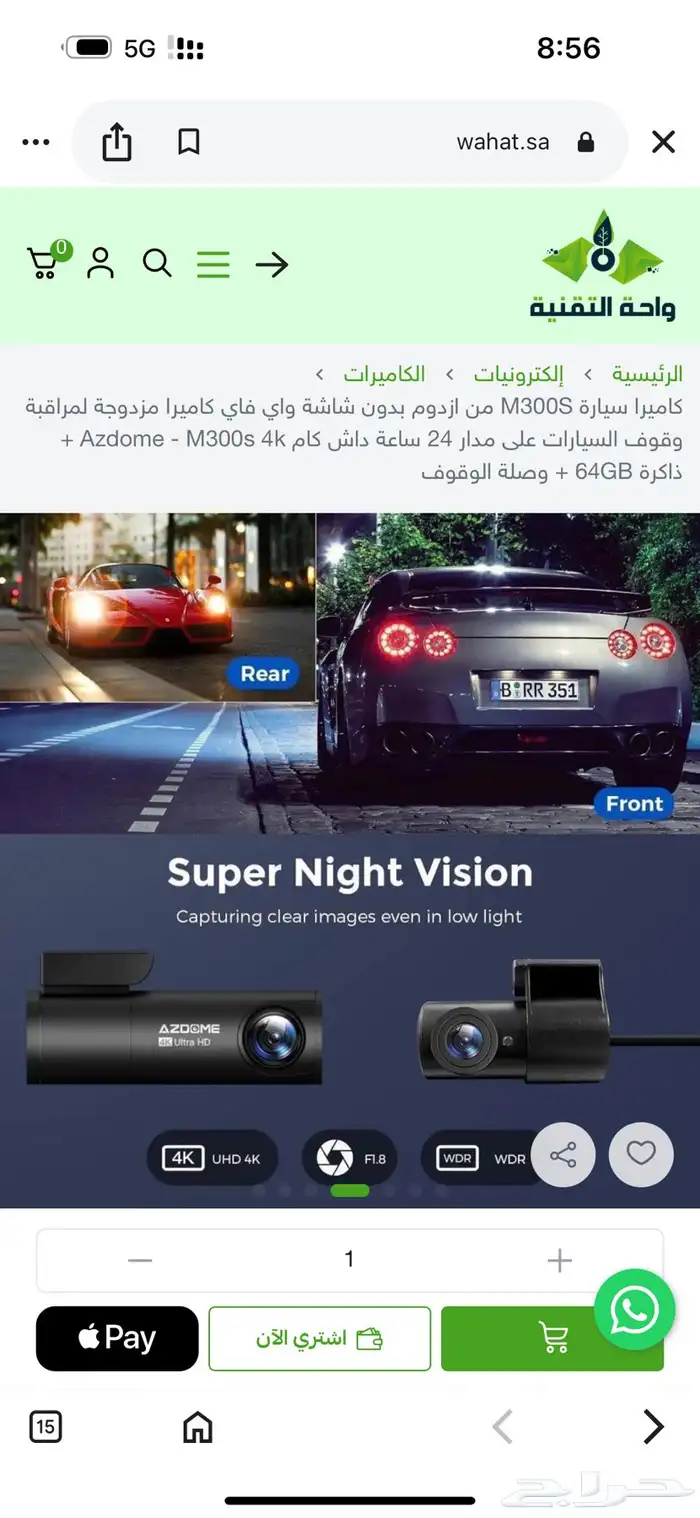Open the إلكترونيات breadcrumb category
700x1518 pixels.
click(x=518, y=375)
